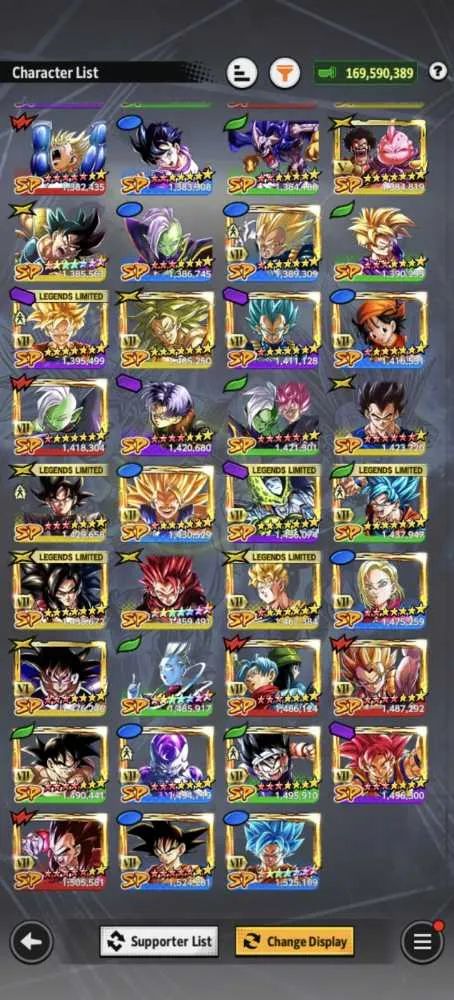Choose the character with power 1,411,128

(273, 329)
